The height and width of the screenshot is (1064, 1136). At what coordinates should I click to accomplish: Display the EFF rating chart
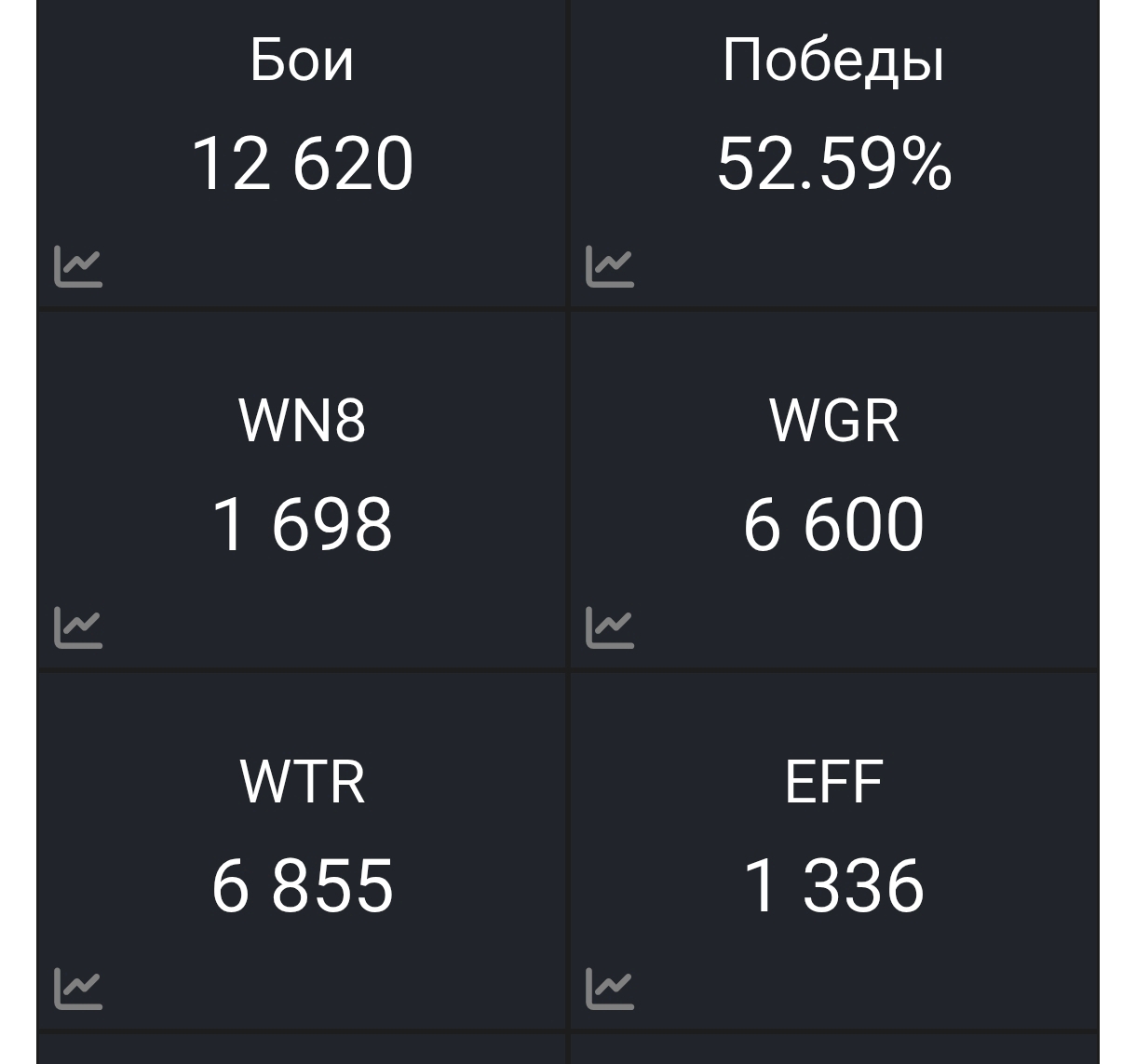pyautogui.click(x=610, y=989)
